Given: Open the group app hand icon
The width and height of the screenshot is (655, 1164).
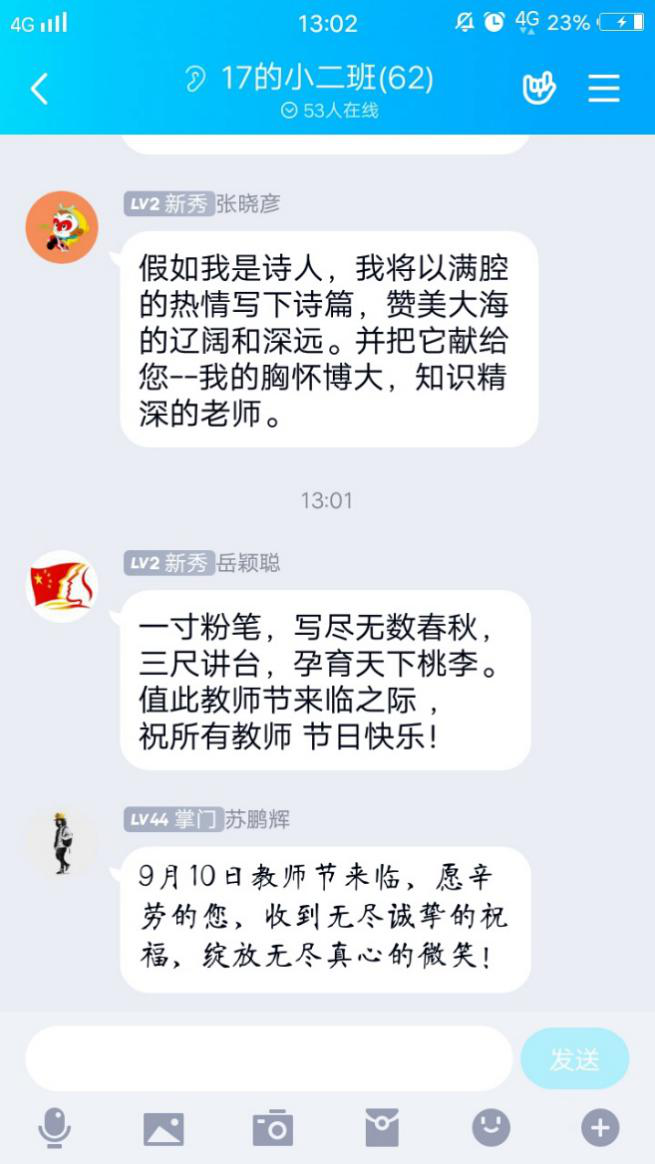Looking at the screenshot, I should 539,89.
